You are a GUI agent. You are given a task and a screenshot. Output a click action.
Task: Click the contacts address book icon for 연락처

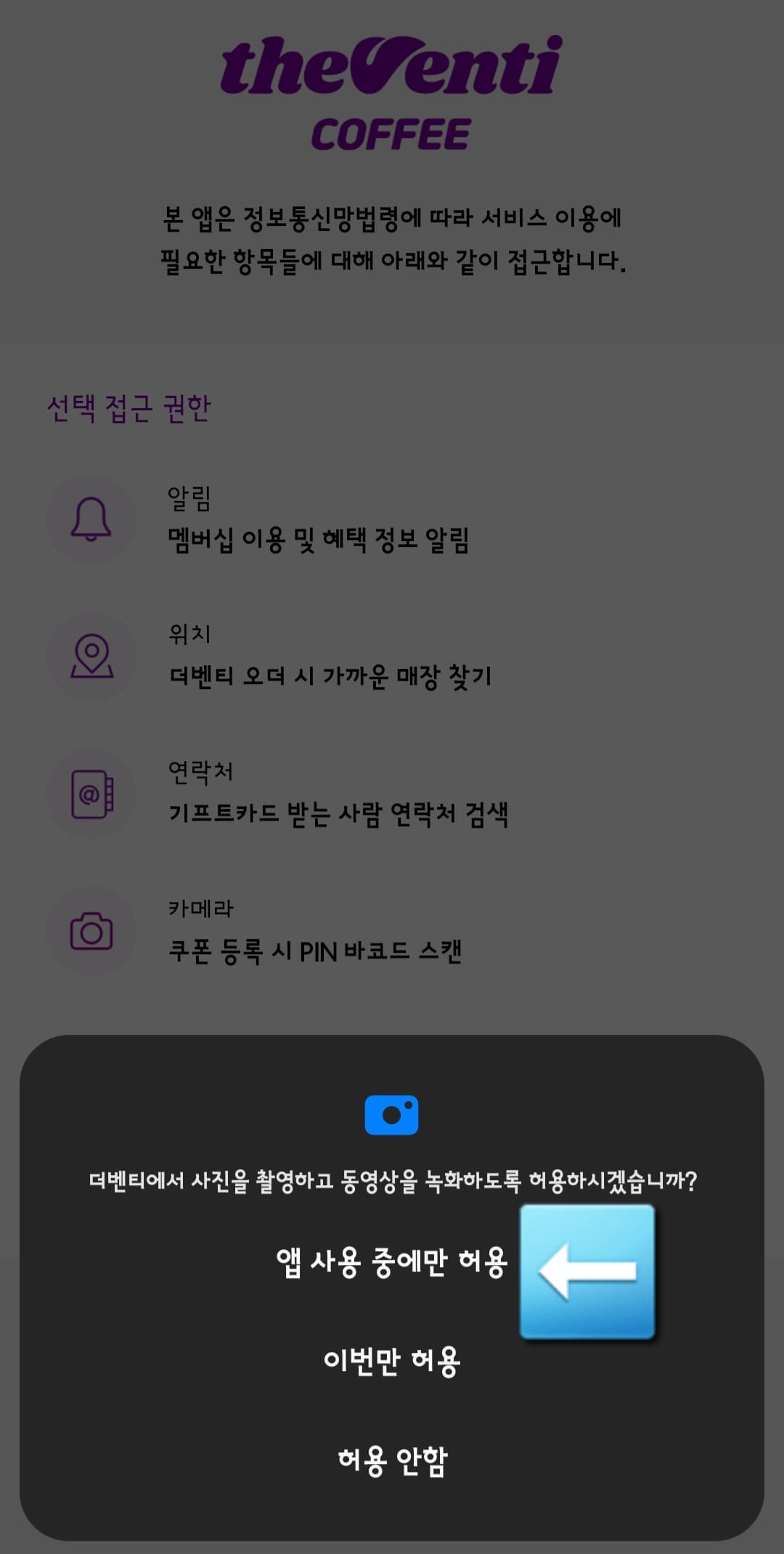click(x=90, y=793)
